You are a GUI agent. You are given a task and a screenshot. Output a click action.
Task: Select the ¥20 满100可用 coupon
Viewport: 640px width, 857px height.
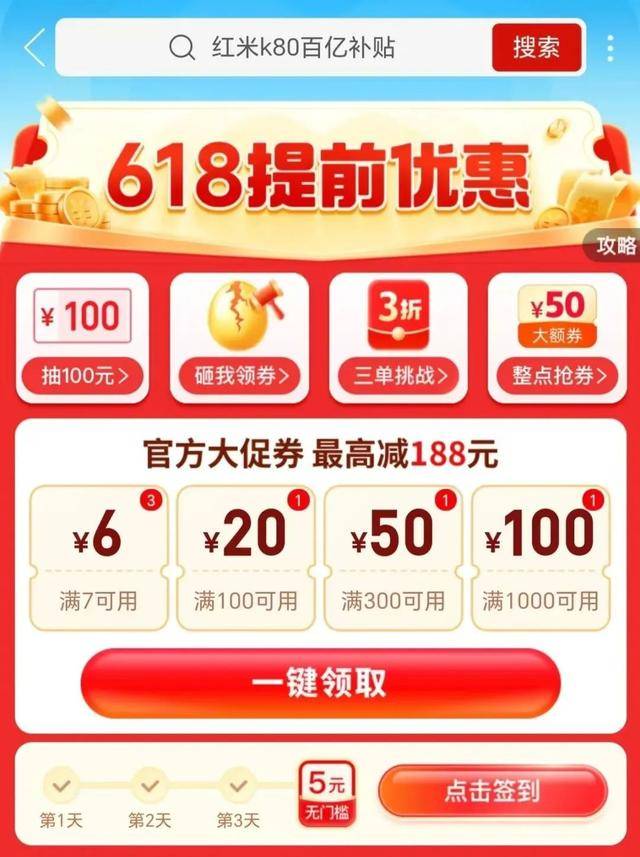(x=245, y=557)
